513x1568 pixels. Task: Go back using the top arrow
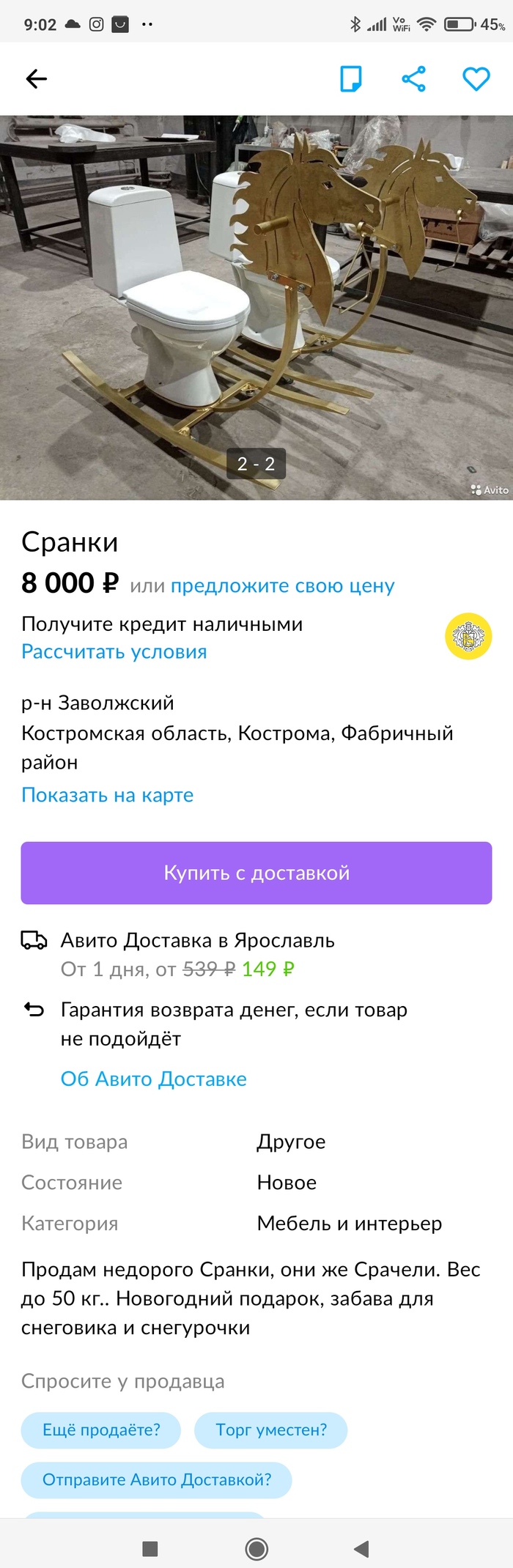coord(36,78)
